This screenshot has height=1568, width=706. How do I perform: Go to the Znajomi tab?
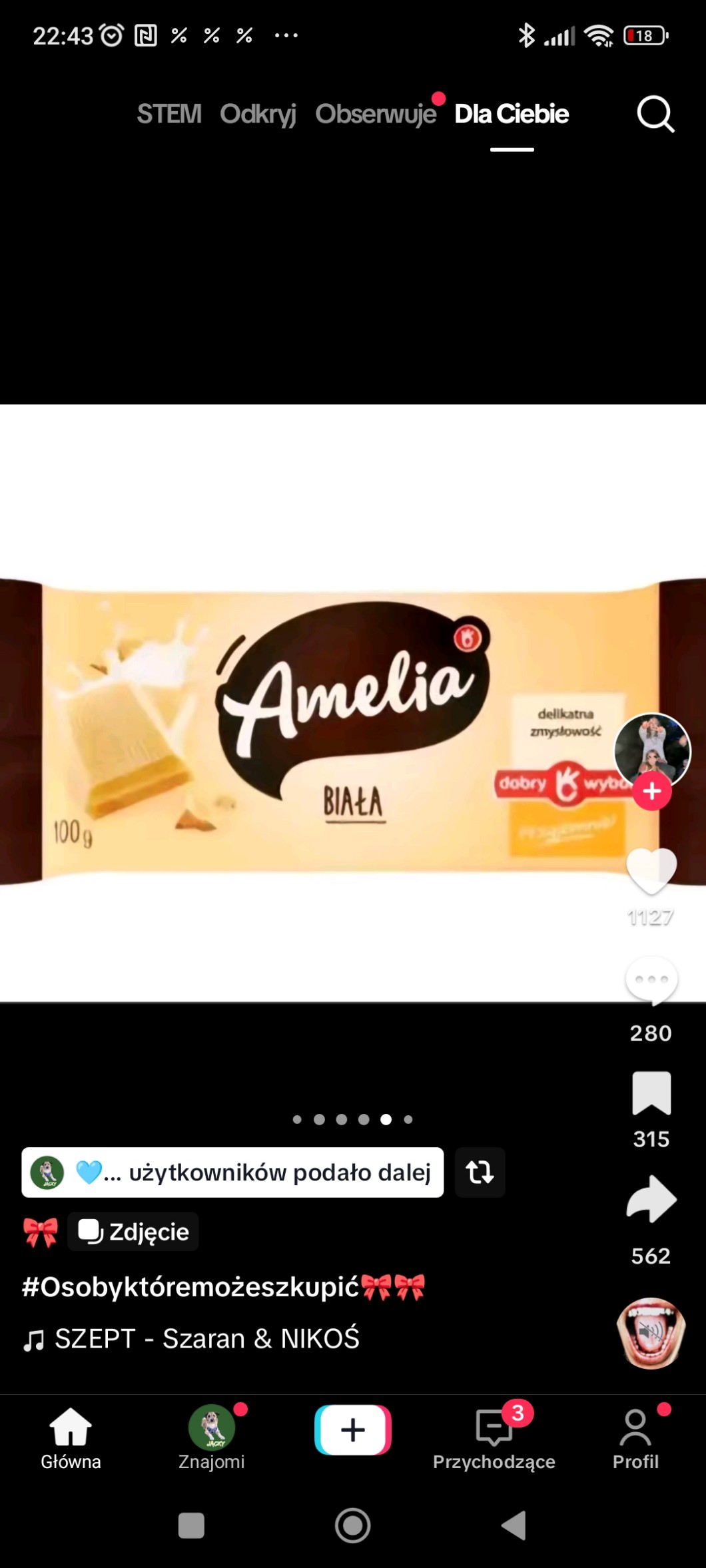211,1438
